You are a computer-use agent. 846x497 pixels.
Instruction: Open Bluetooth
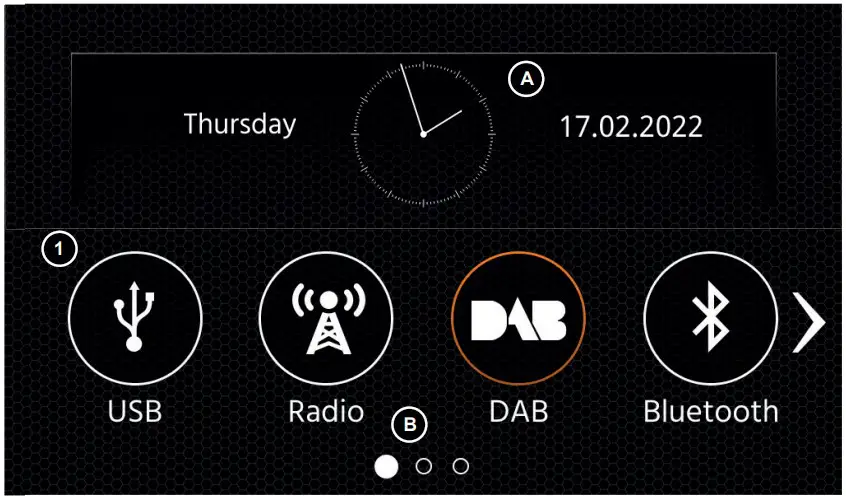[x=710, y=320]
